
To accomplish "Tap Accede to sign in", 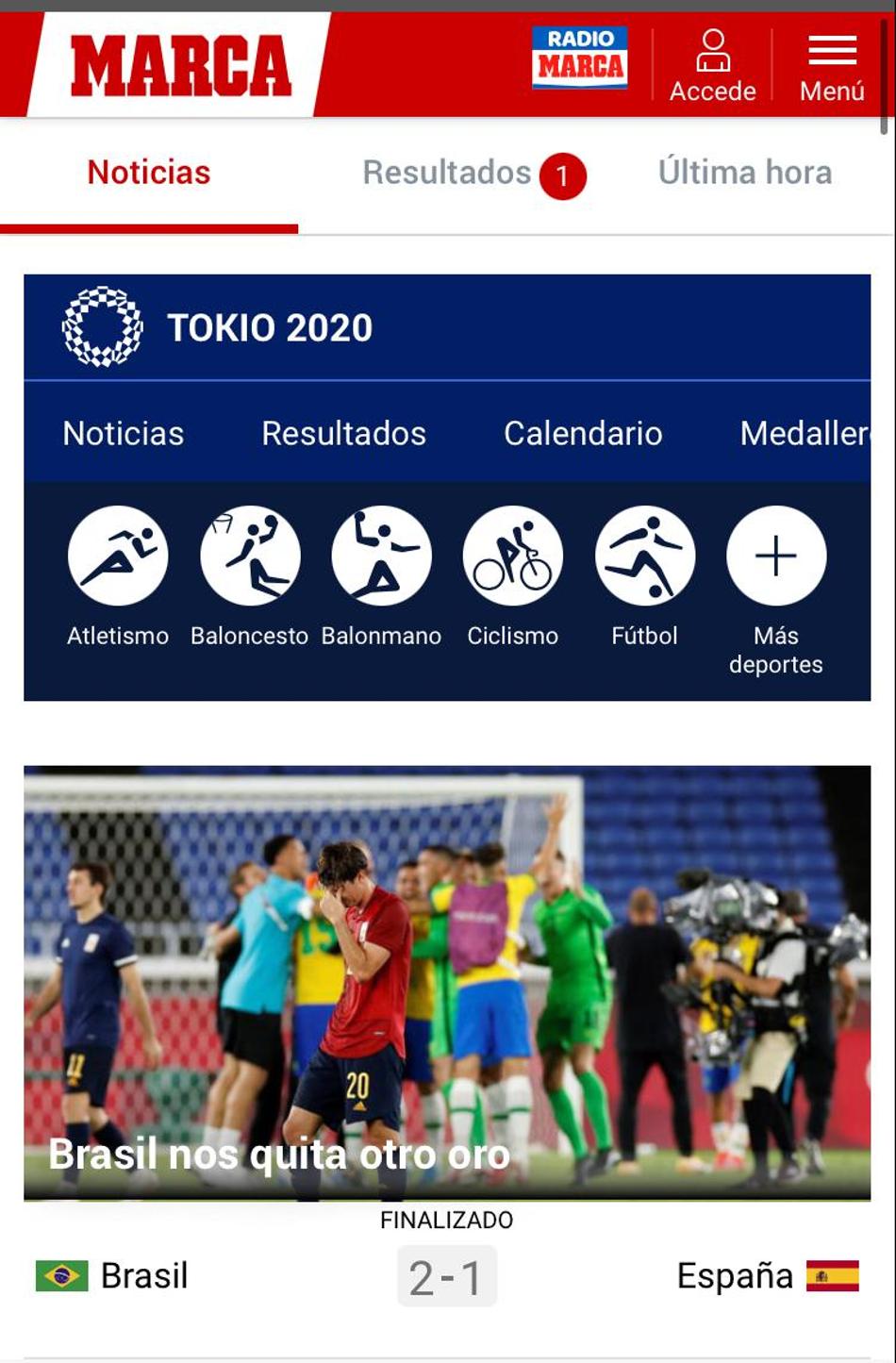I will pyautogui.click(x=712, y=65).
